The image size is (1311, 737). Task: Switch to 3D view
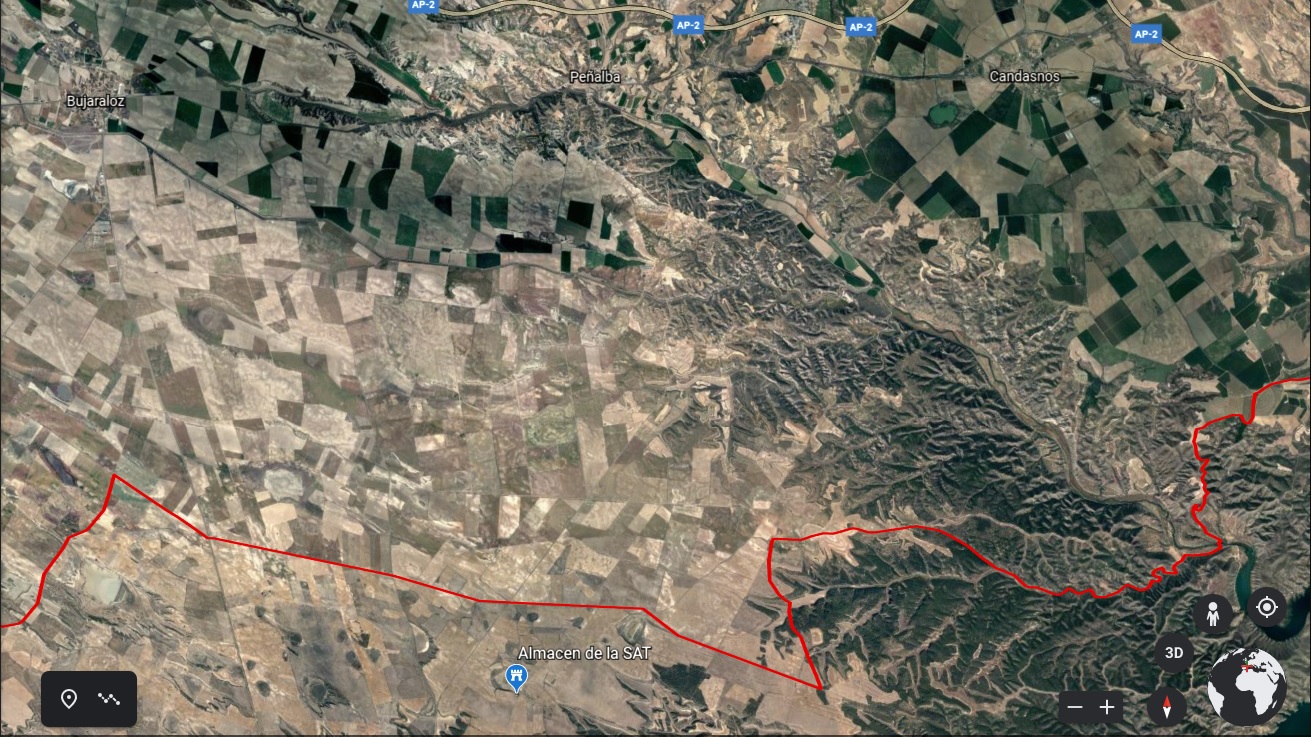[1174, 653]
